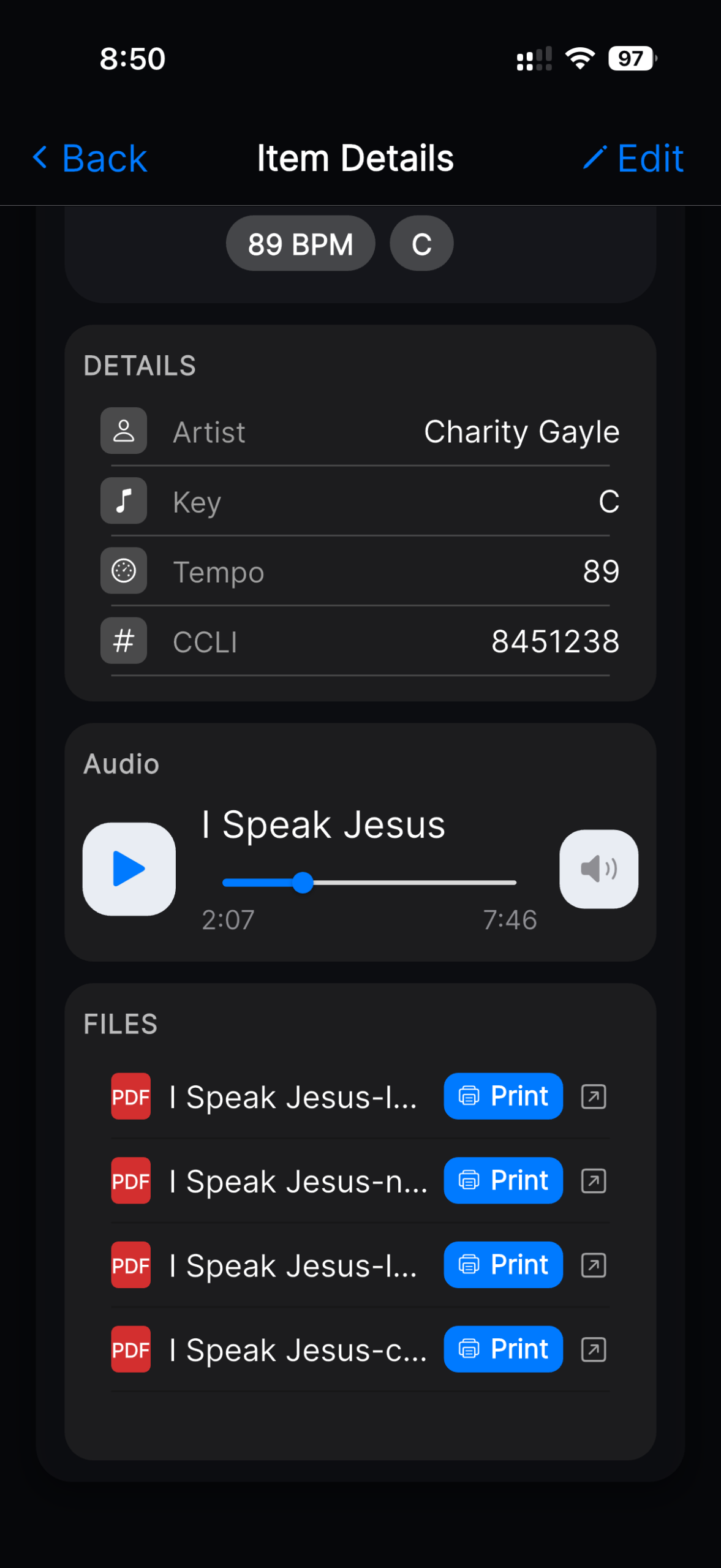
Task: Open the Edit screen for this item
Action: pyautogui.click(x=634, y=158)
